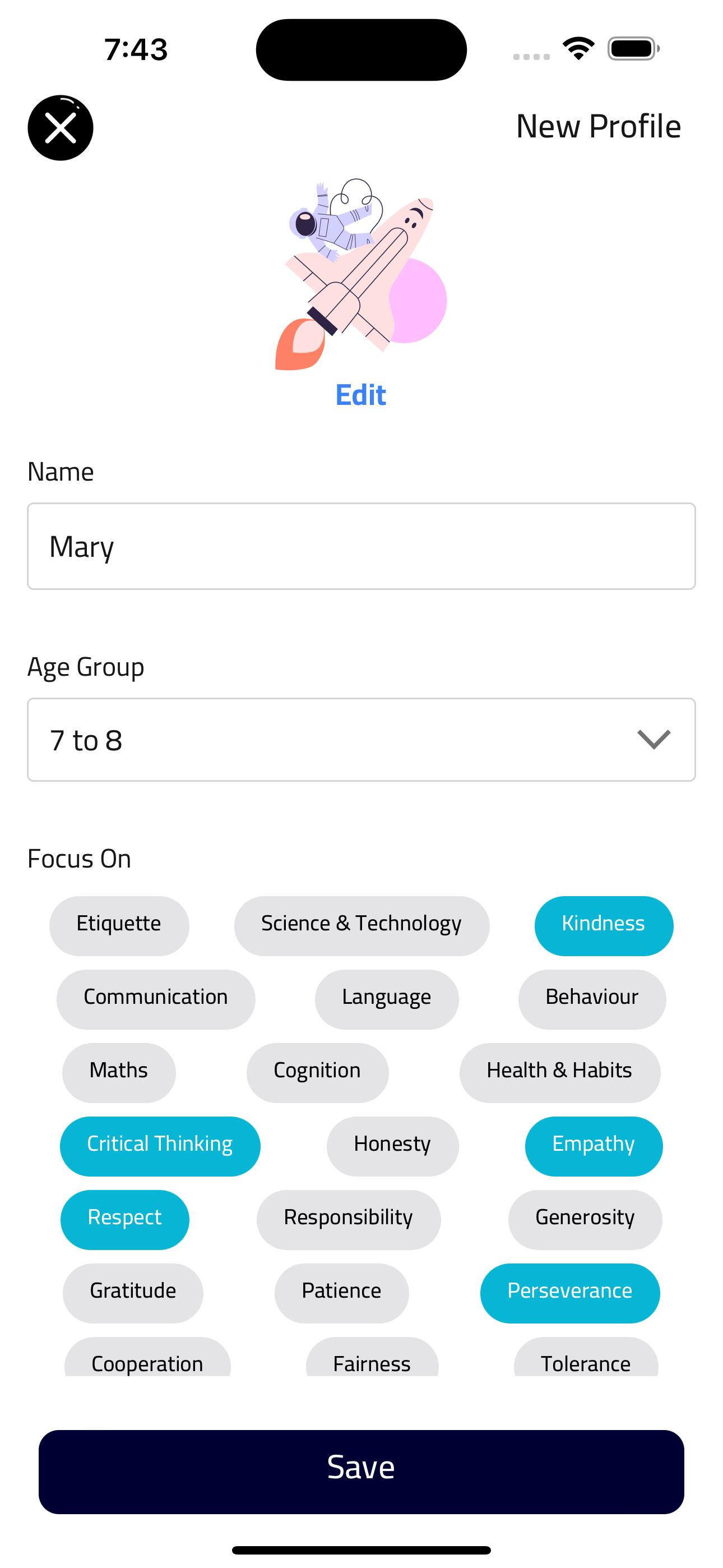The image size is (723, 1568).
Task: Turn off the Perseverance chip
Action: tap(570, 1293)
